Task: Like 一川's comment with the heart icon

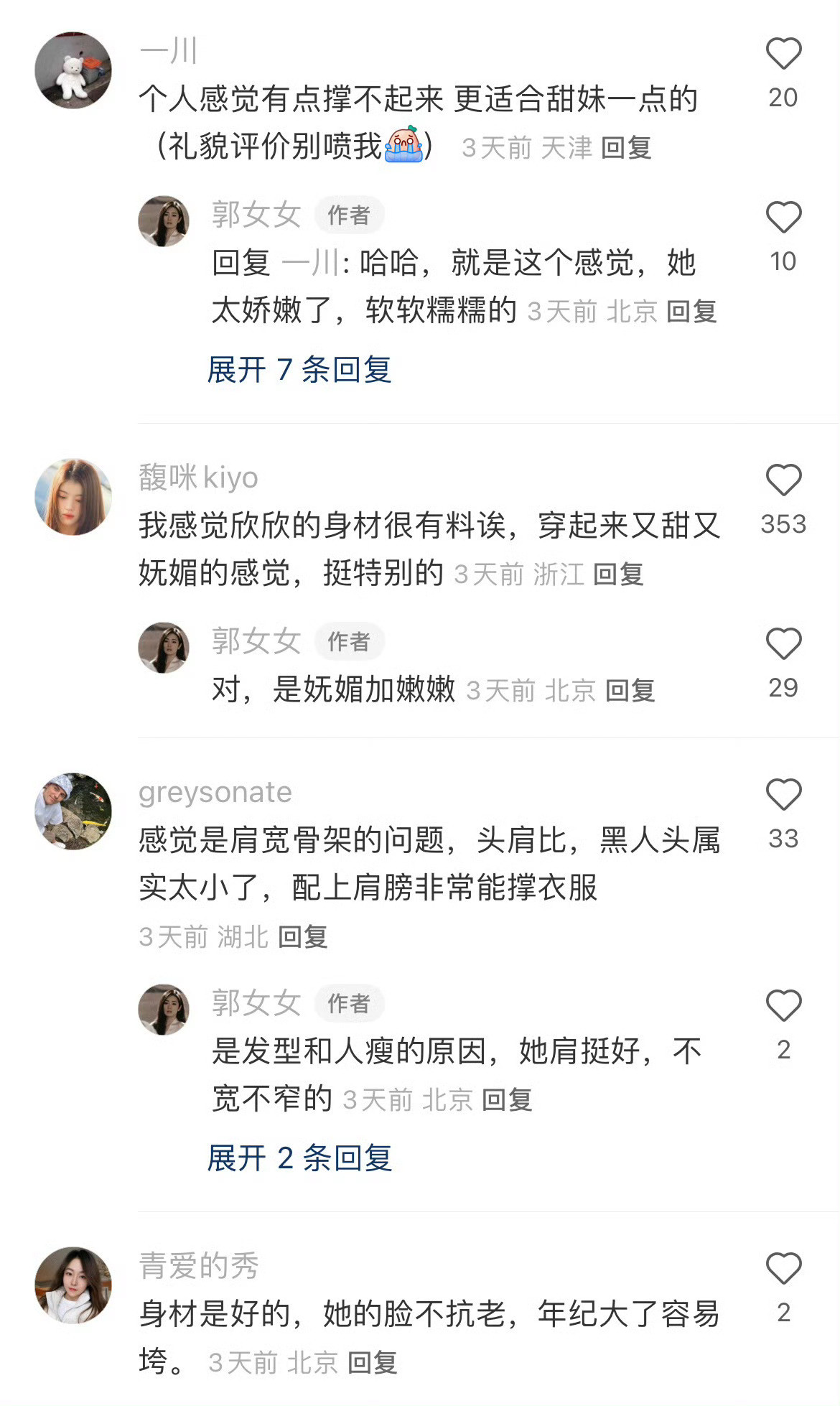Action: (x=785, y=54)
